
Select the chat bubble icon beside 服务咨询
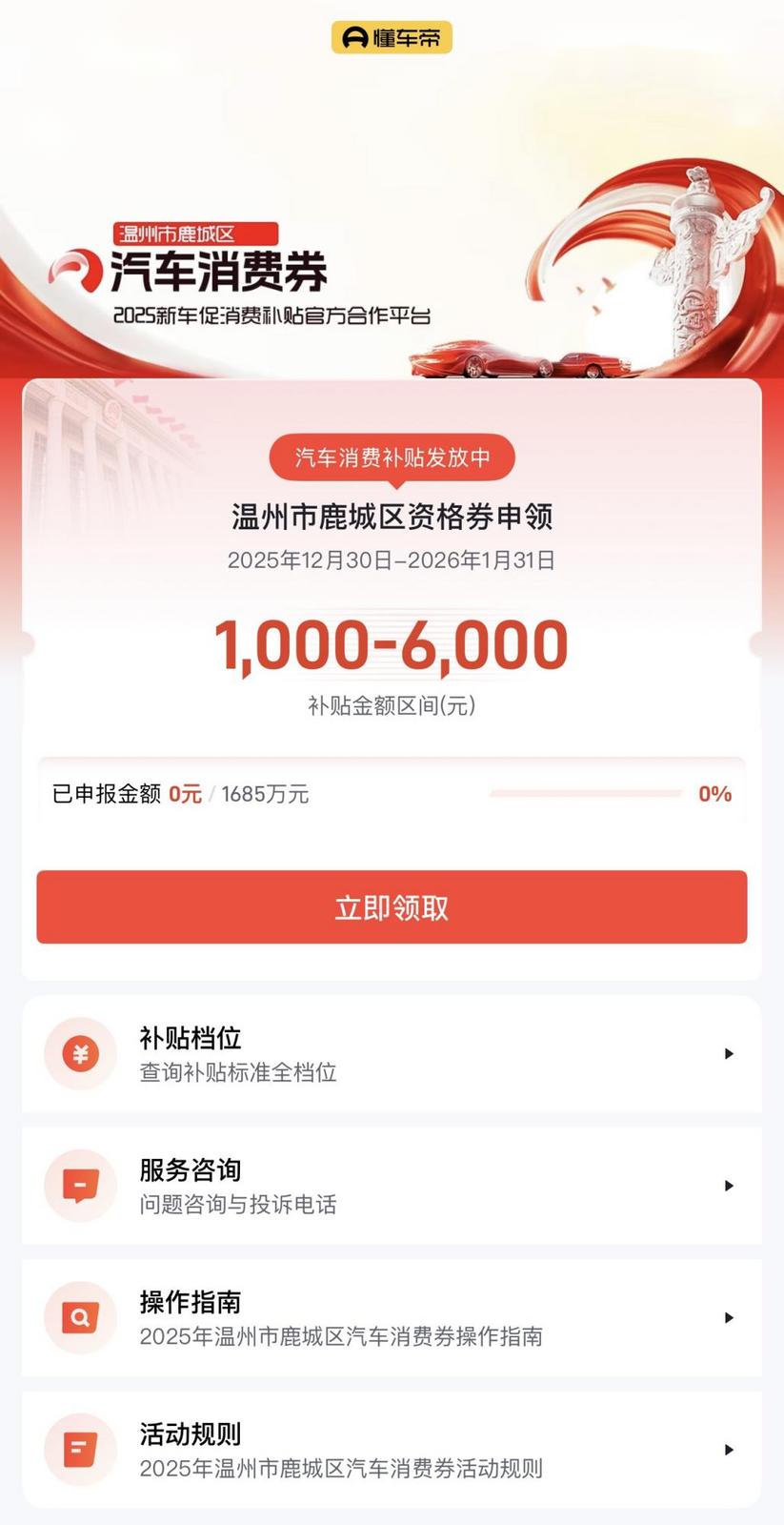pyautogui.click(x=81, y=1186)
